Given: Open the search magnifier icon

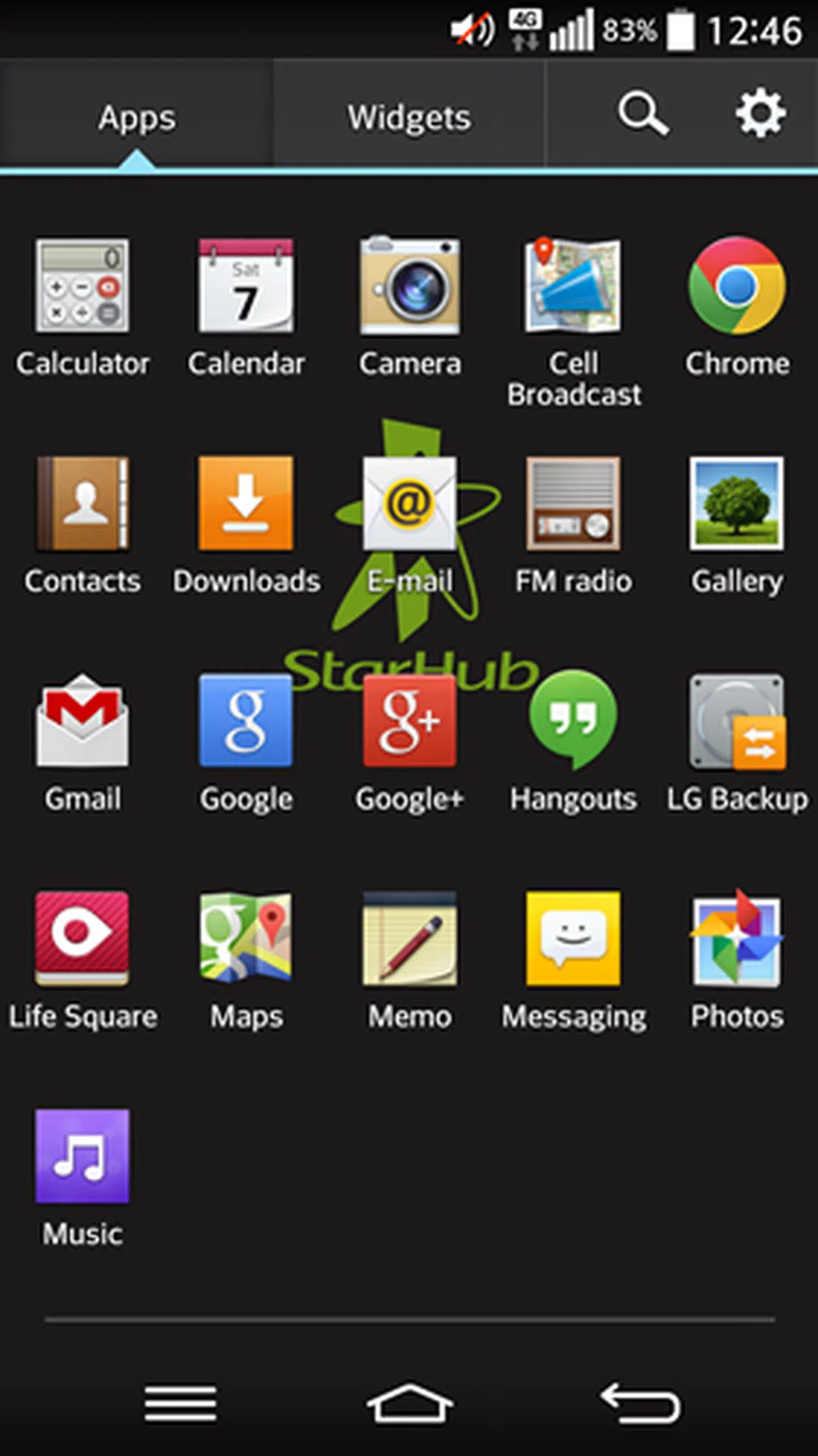Looking at the screenshot, I should 642,113.
